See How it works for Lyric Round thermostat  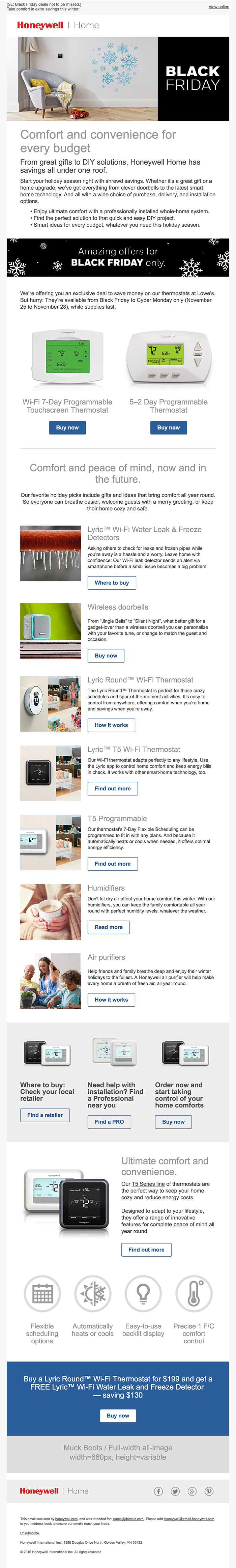111,725
